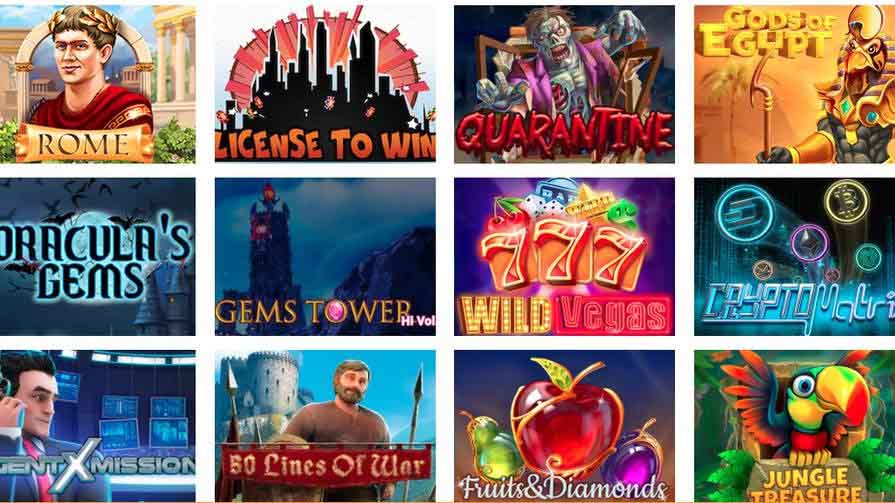895x503 pixels.
Task: Open the Agent X Mission game
Action: click(x=97, y=426)
